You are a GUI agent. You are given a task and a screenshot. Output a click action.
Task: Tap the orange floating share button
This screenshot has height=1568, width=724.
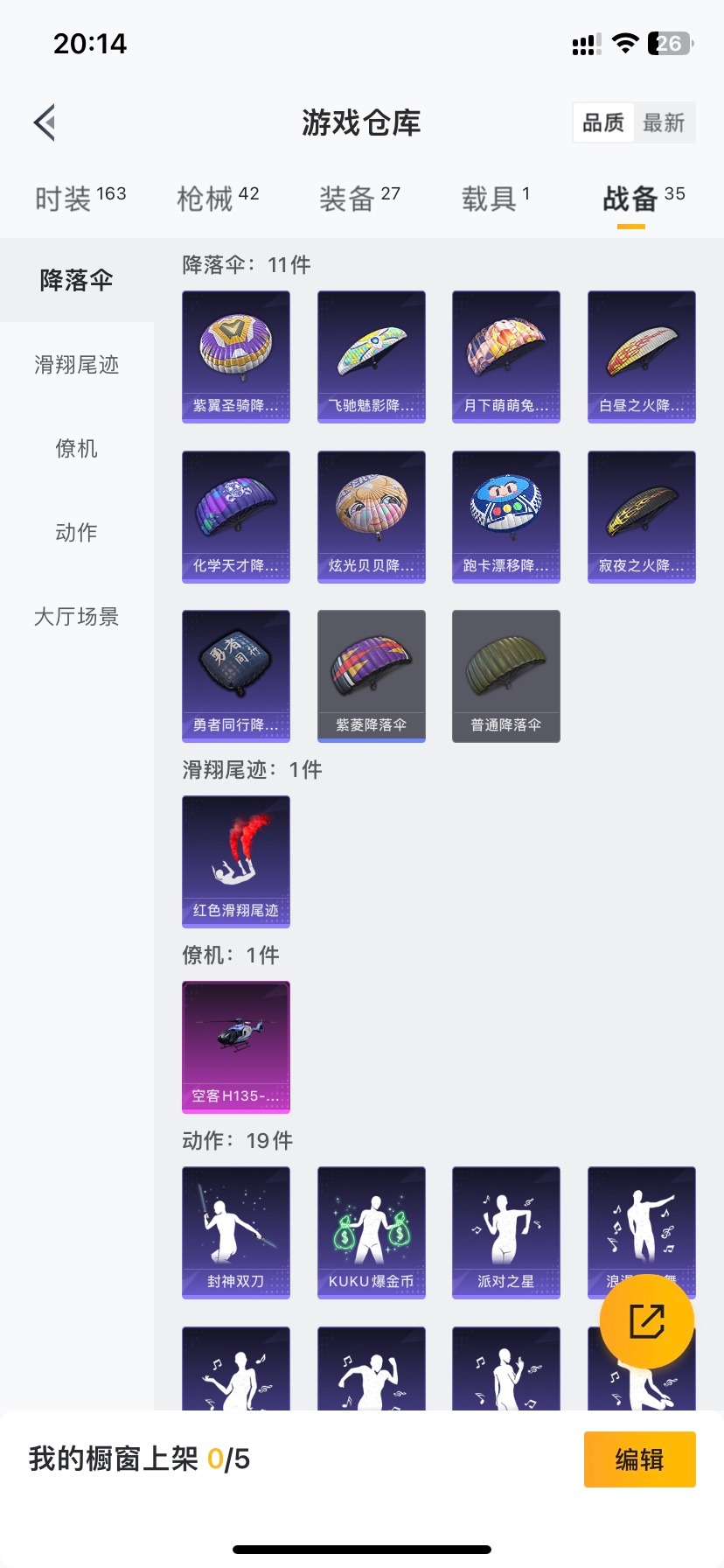click(647, 1321)
